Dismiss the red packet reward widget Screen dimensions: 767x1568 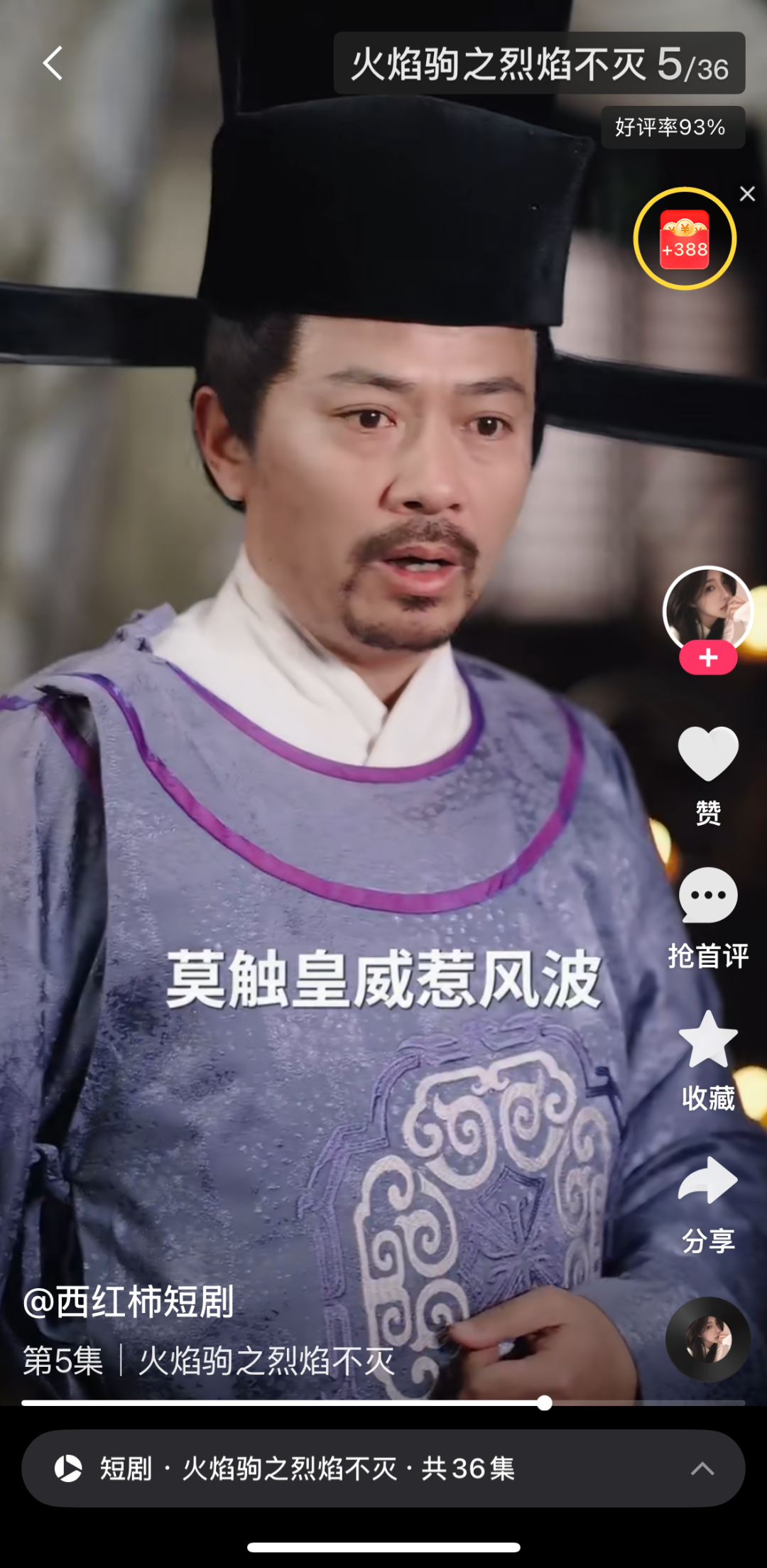pos(747,194)
